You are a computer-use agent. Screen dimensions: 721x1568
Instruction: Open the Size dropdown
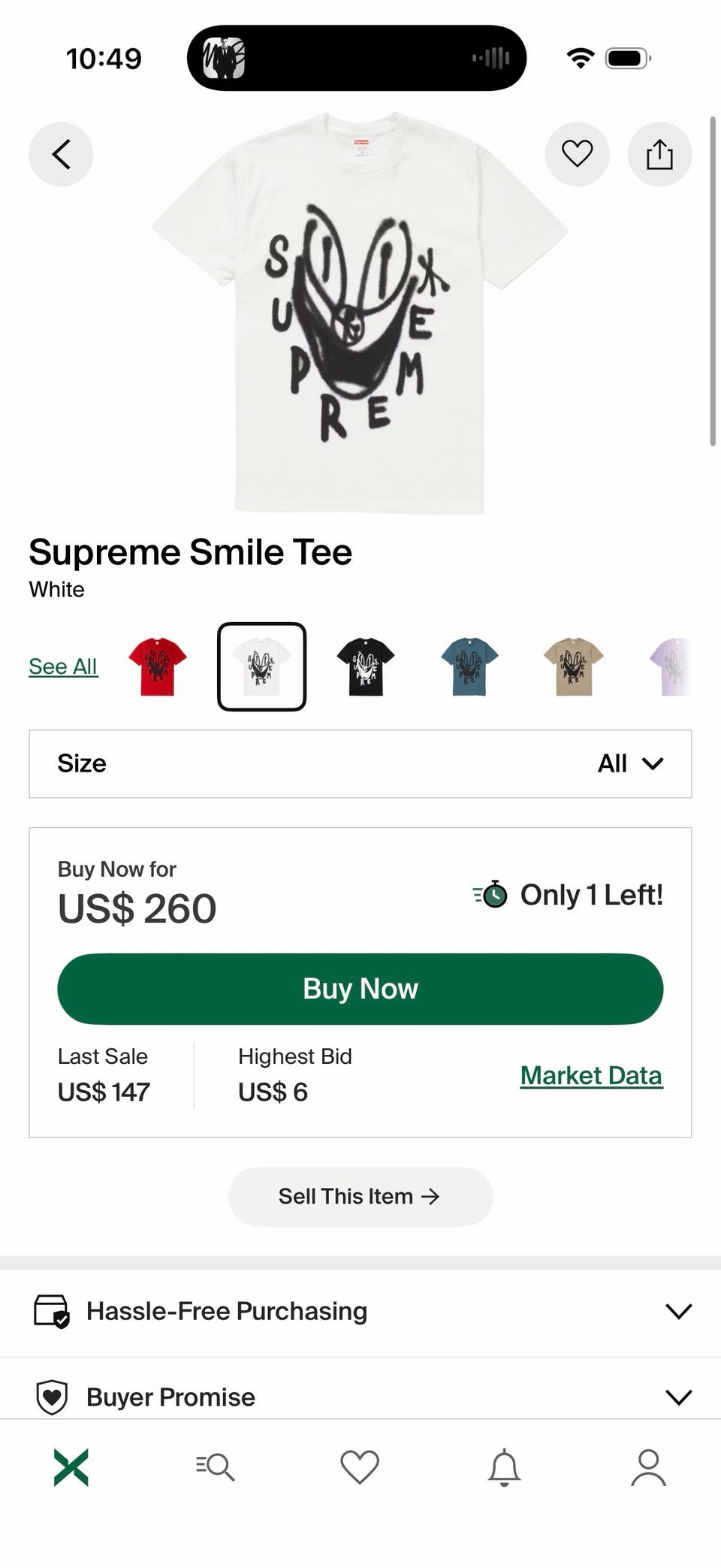tap(360, 763)
